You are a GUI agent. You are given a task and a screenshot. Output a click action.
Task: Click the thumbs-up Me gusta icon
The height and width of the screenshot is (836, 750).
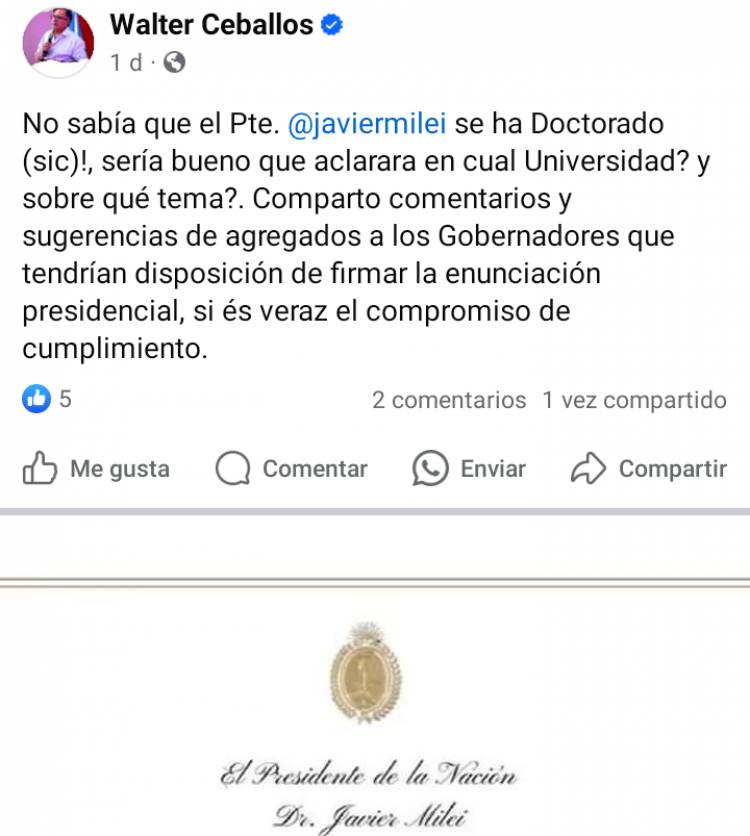(x=40, y=467)
